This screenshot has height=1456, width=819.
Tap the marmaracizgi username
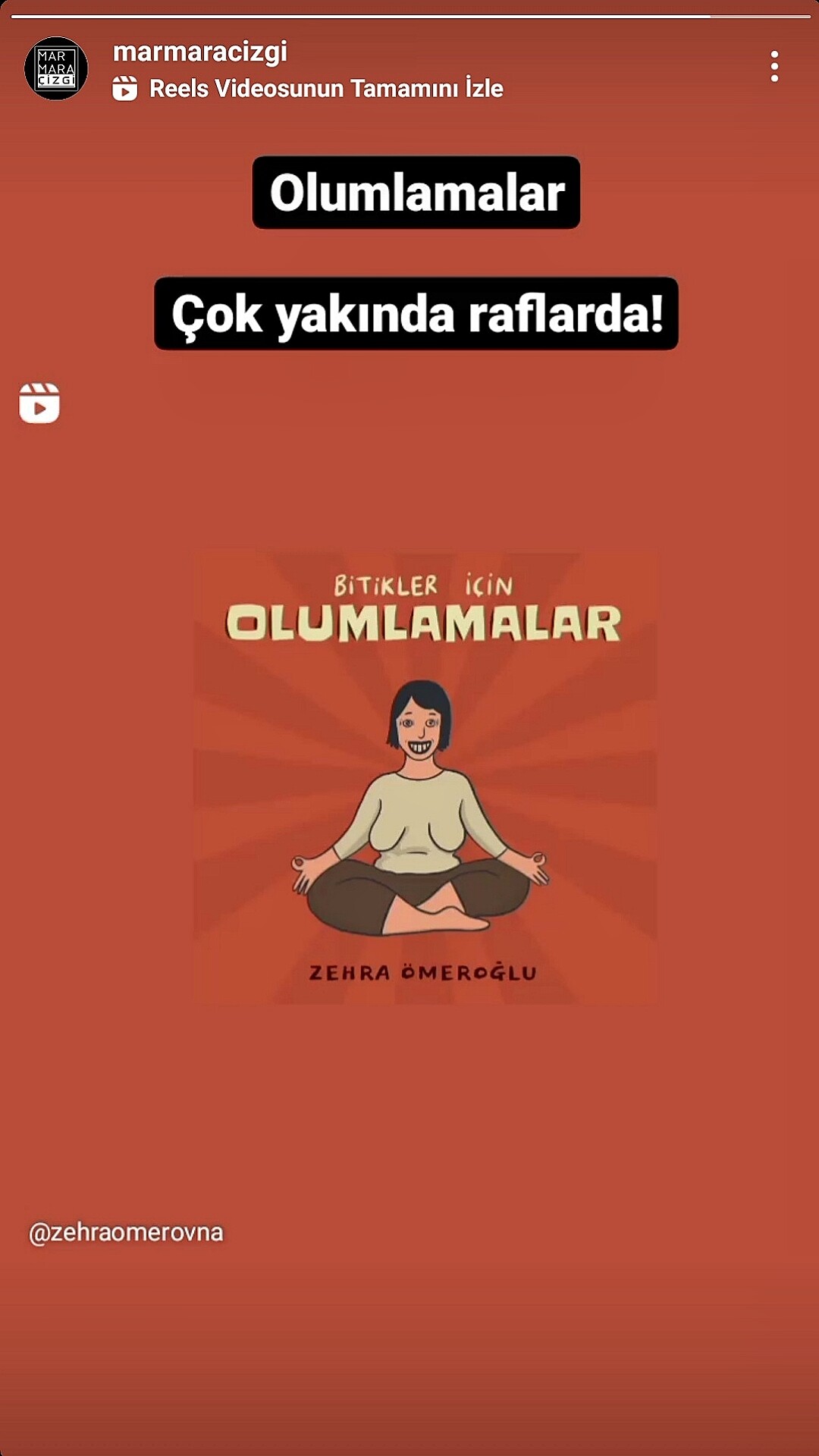200,52
